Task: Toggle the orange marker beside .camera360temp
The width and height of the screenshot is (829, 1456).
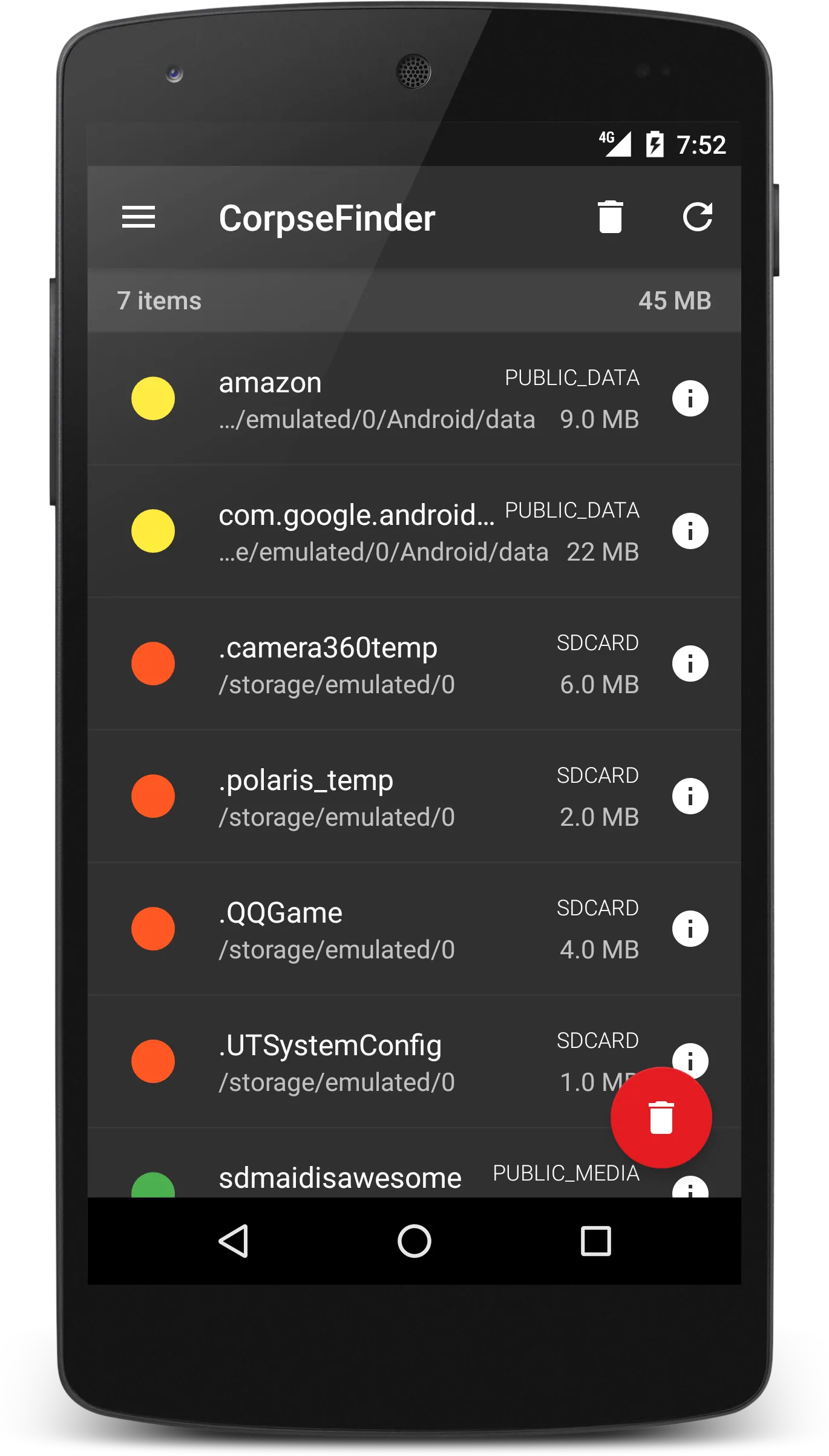Action: pyautogui.click(x=153, y=662)
